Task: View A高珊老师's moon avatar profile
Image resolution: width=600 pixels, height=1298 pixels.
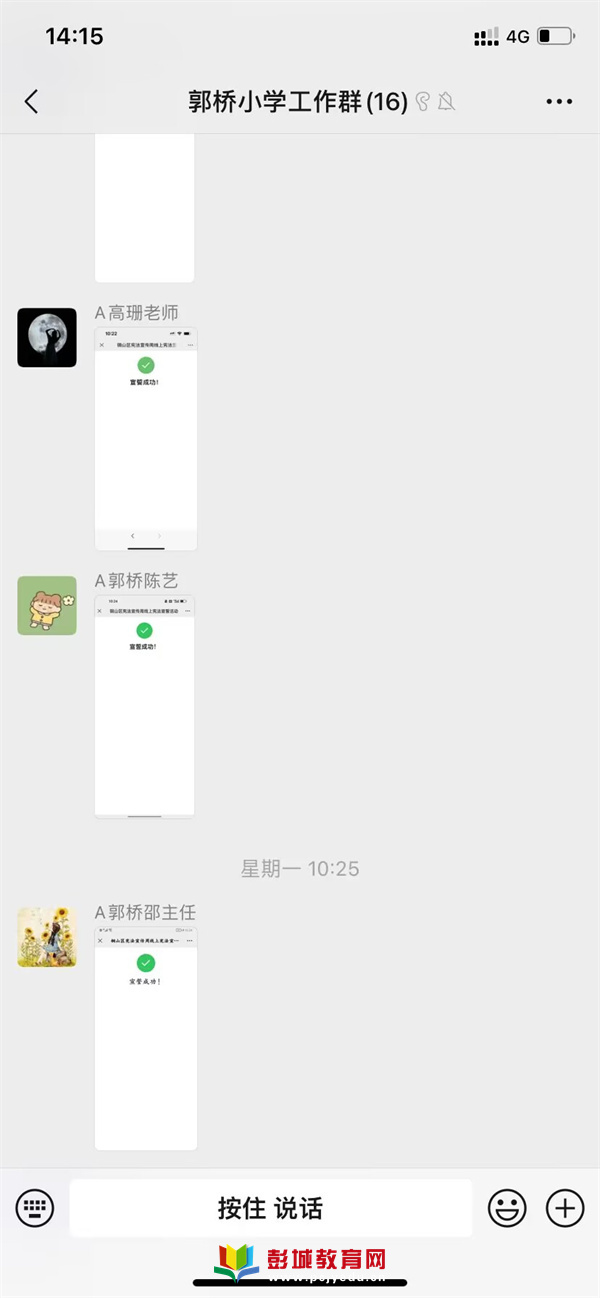Action: tap(47, 337)
